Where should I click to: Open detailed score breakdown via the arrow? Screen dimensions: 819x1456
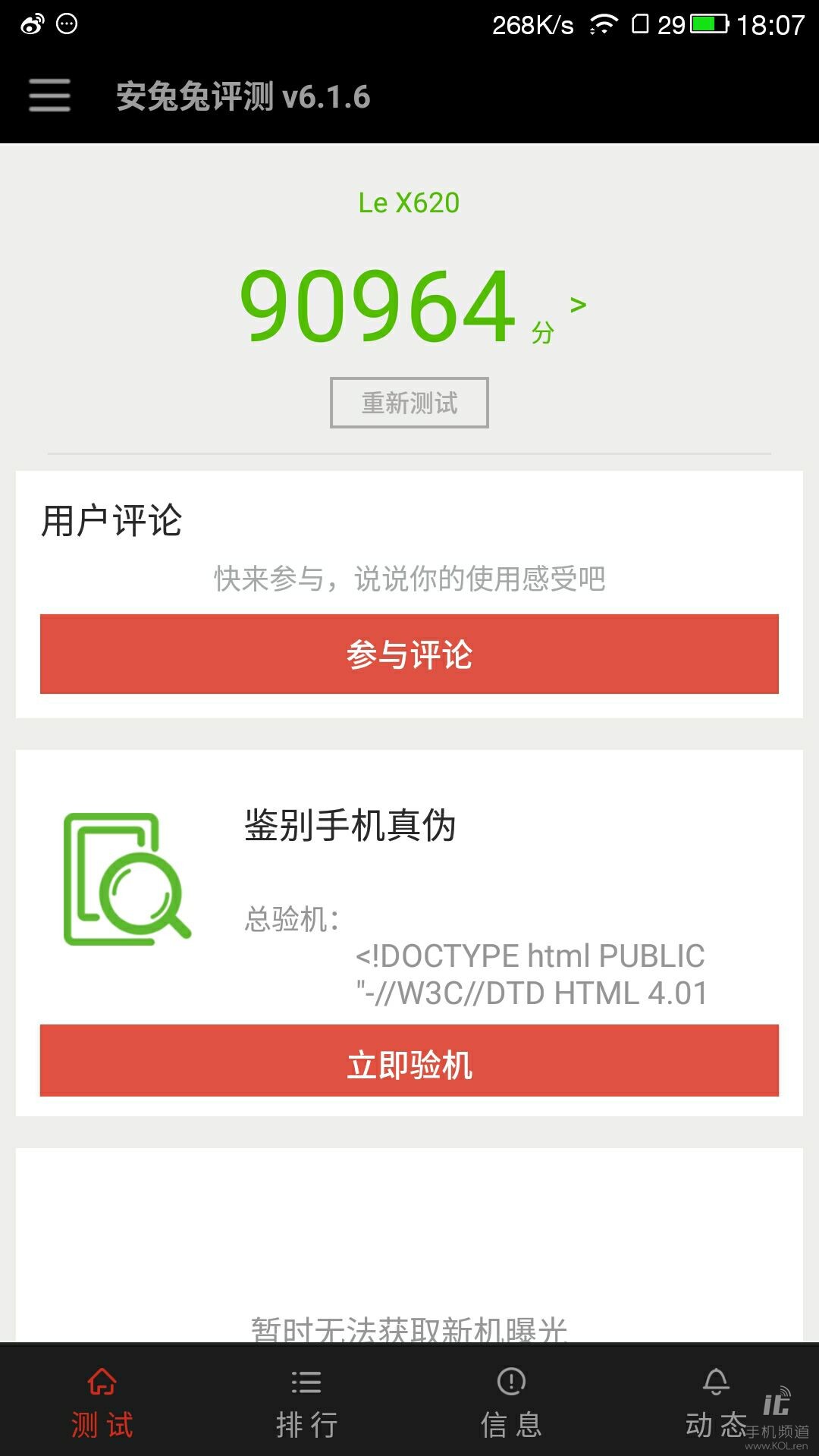tap(579, 306)
